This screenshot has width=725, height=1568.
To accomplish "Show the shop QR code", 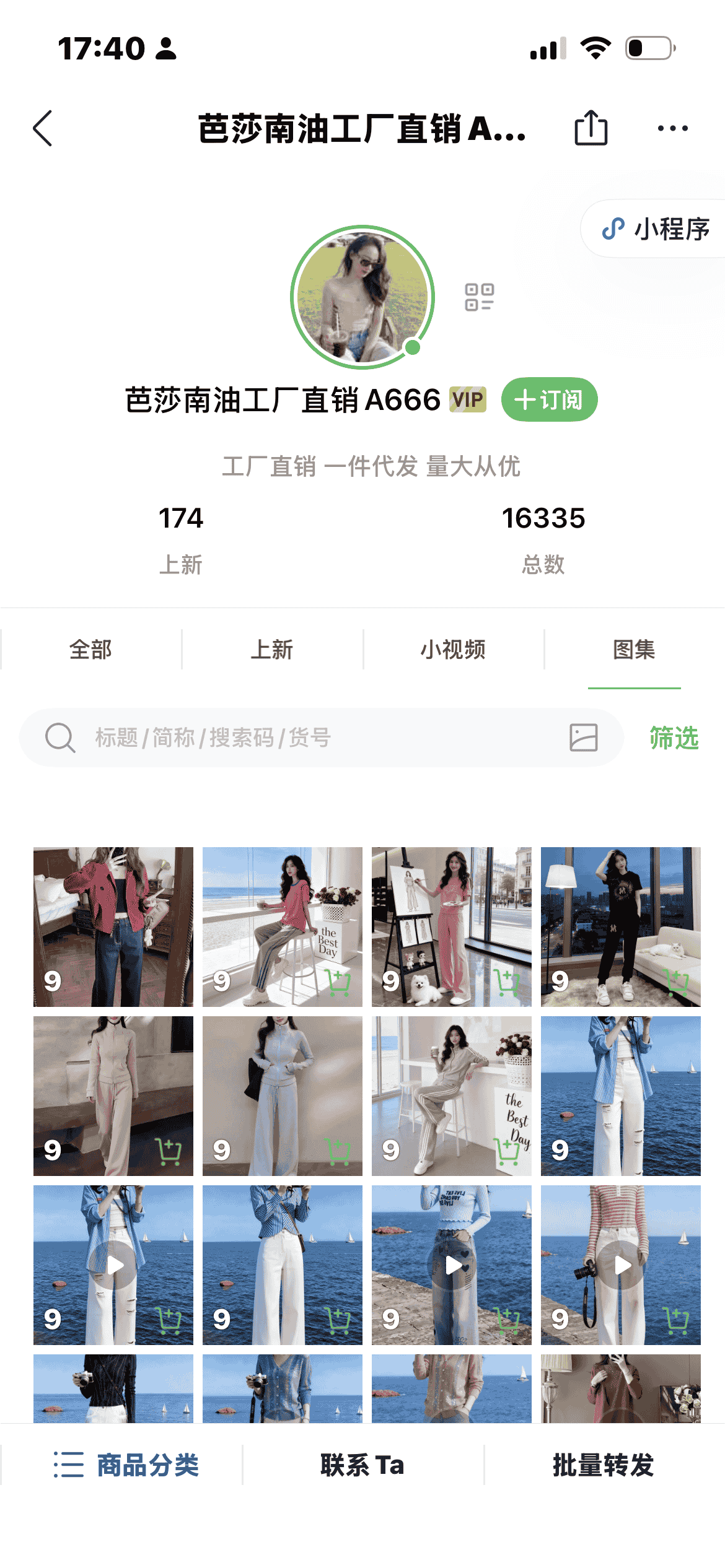I will [479, 297].
